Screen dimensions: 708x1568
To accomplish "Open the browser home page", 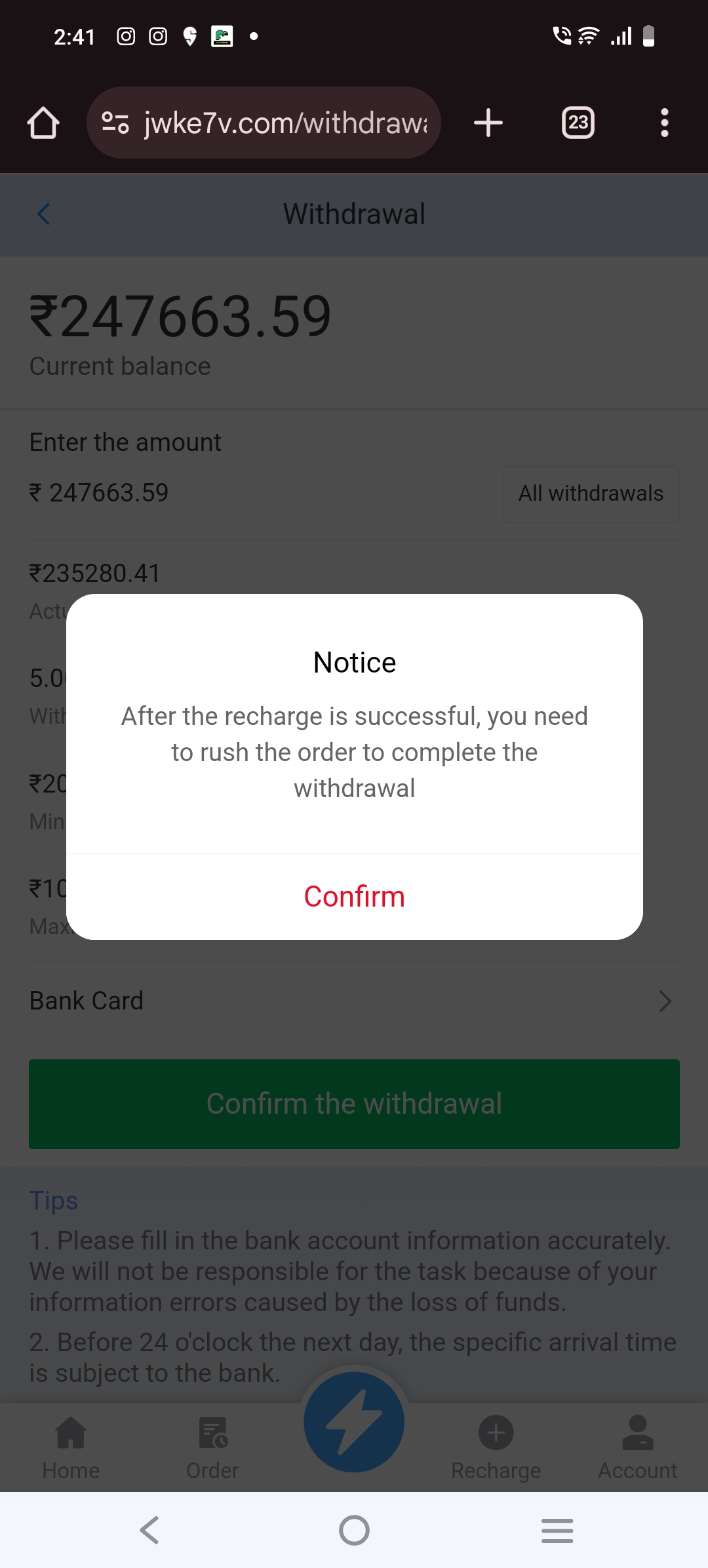I will [x=43, y=123].
